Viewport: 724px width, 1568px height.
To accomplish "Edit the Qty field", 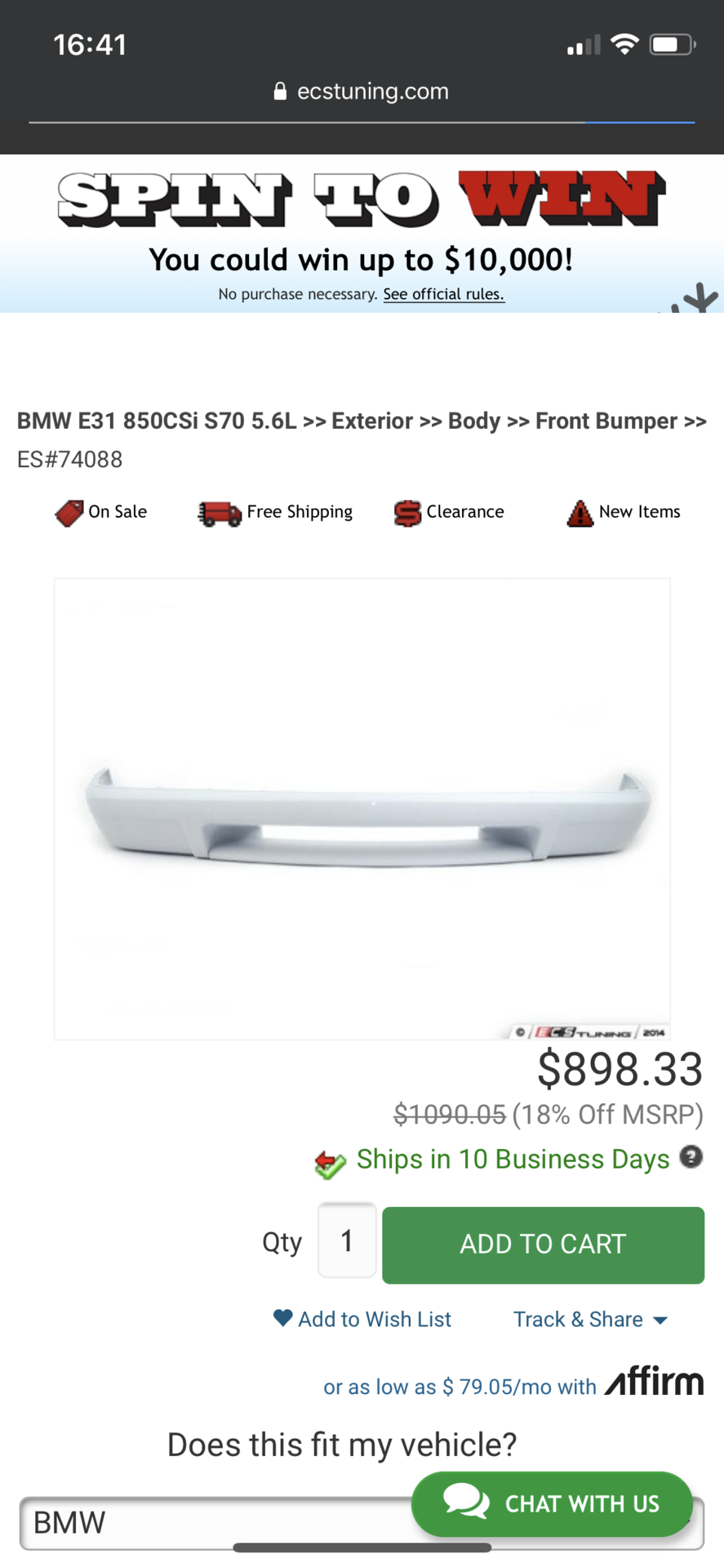I will coord(347,1241).
